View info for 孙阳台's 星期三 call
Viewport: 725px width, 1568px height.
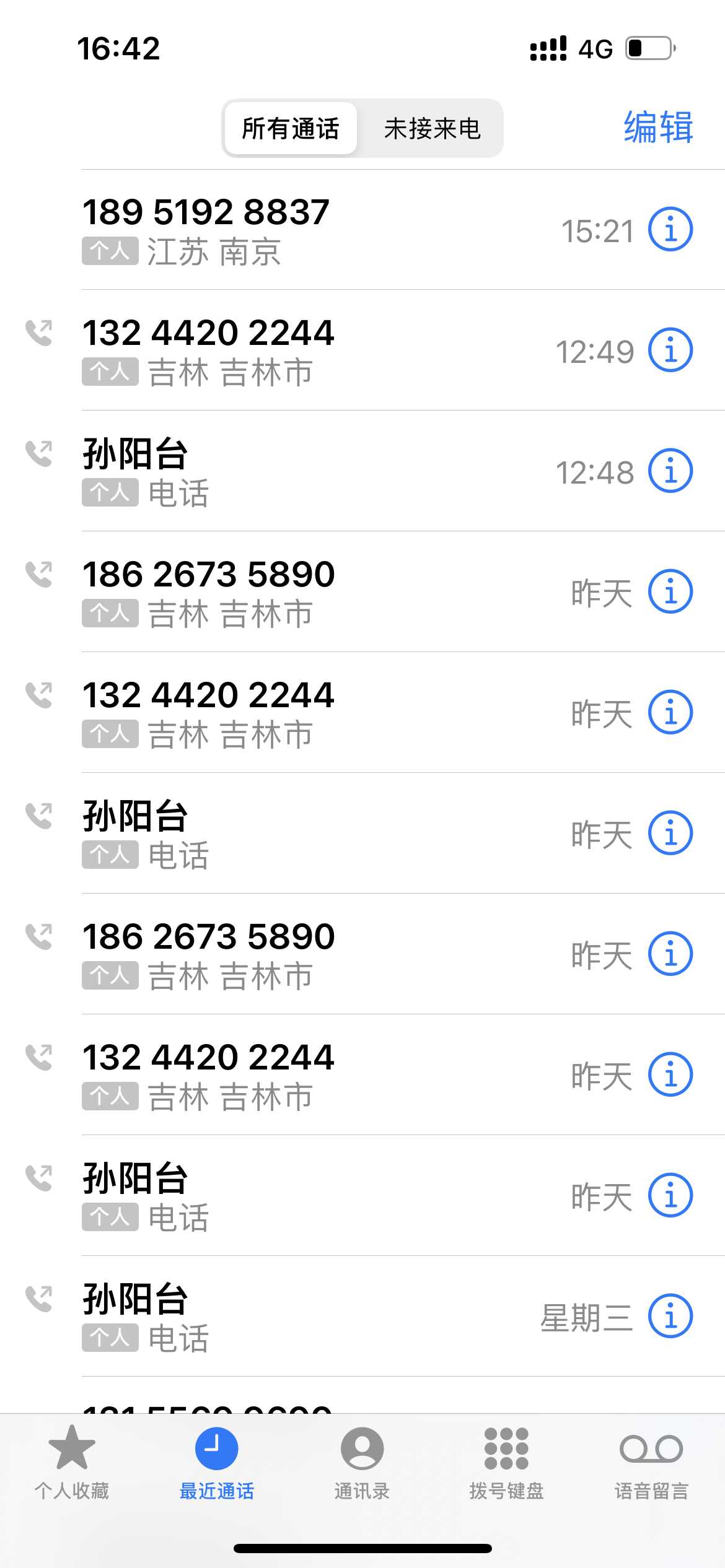[670, 1316]
